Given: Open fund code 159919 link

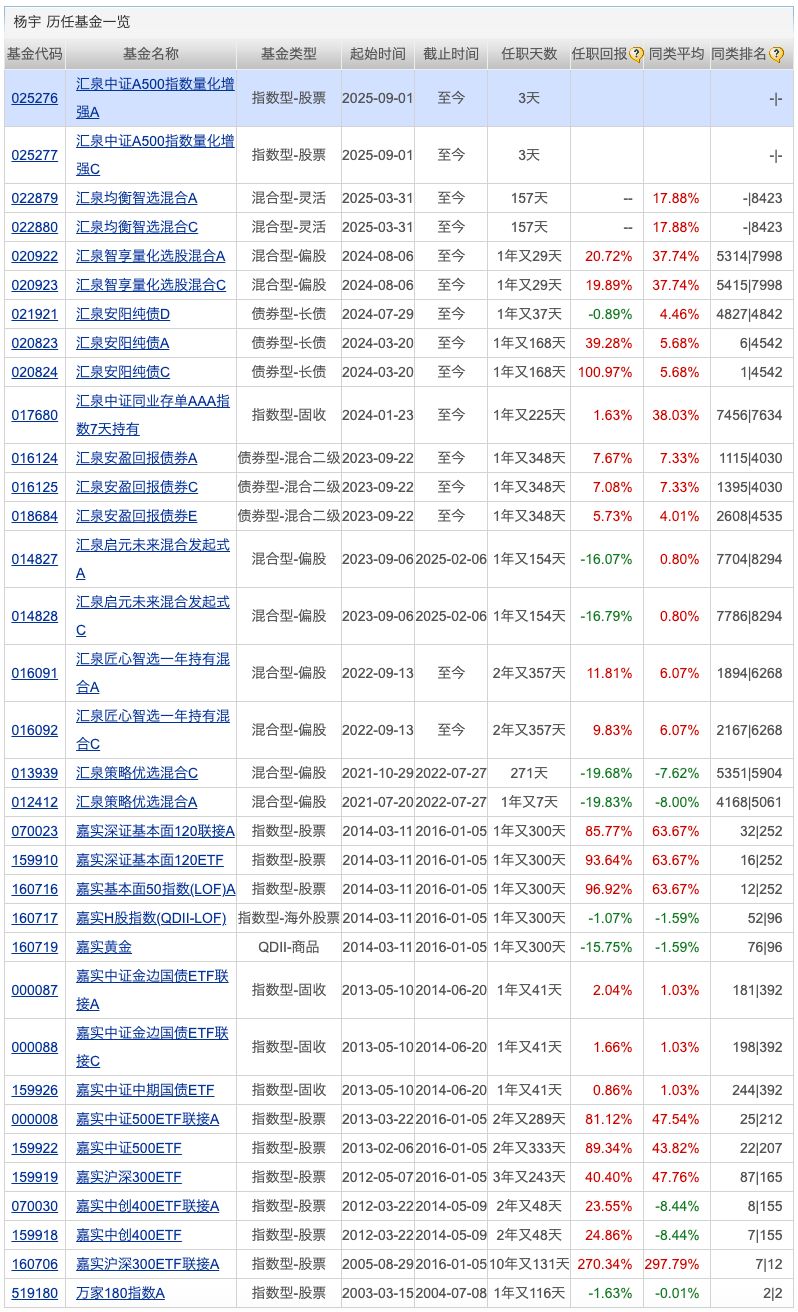Looking at the screenshot, I should coord(34,1177).
